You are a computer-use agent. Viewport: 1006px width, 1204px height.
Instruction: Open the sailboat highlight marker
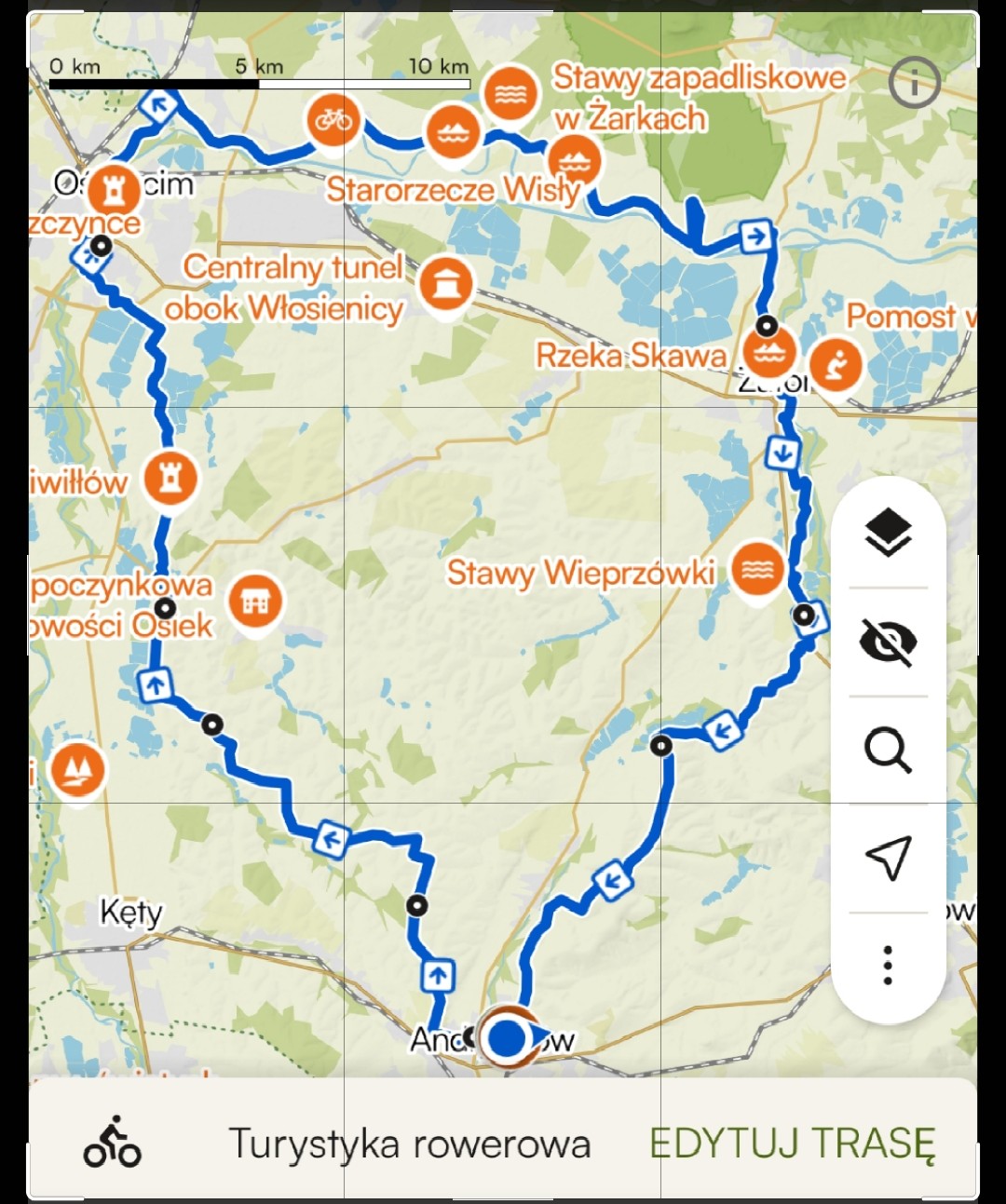pos(76,770)
